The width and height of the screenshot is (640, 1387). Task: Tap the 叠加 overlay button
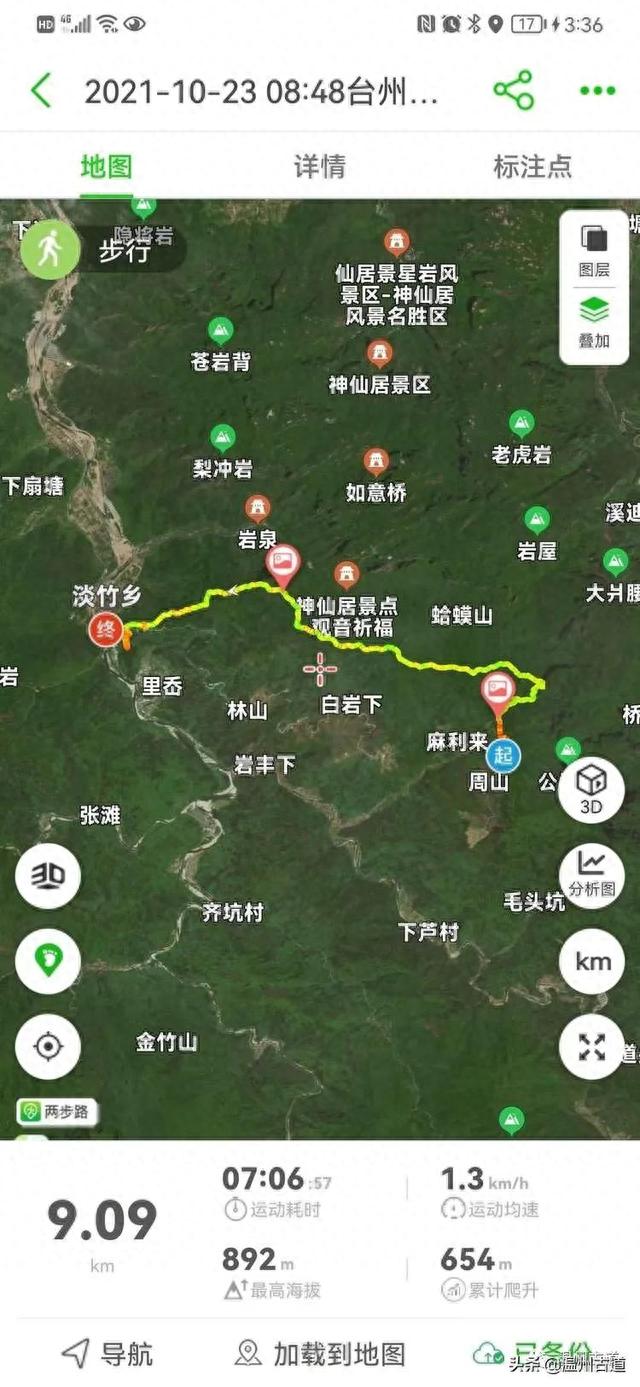[594, 321]
